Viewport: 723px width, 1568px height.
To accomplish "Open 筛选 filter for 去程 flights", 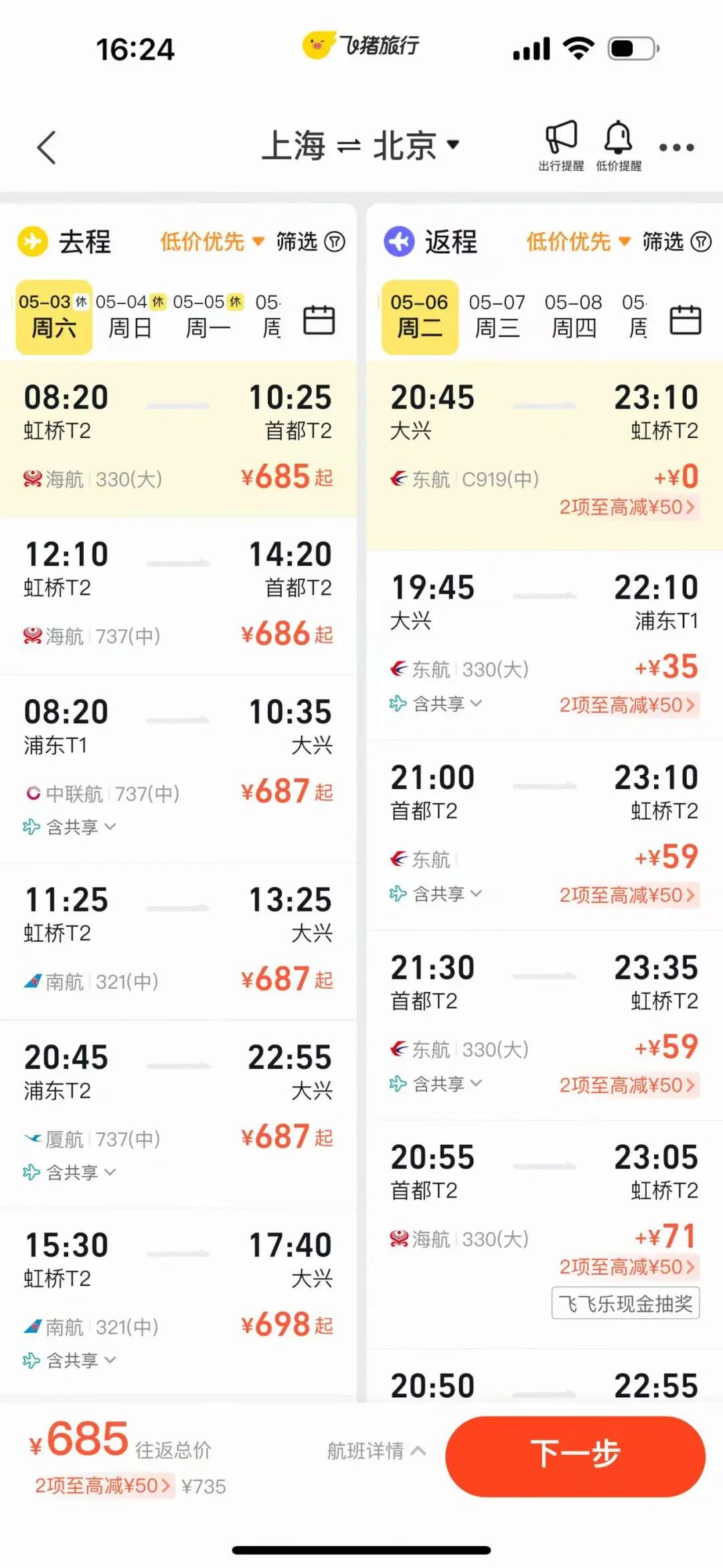I will [310, 242].
